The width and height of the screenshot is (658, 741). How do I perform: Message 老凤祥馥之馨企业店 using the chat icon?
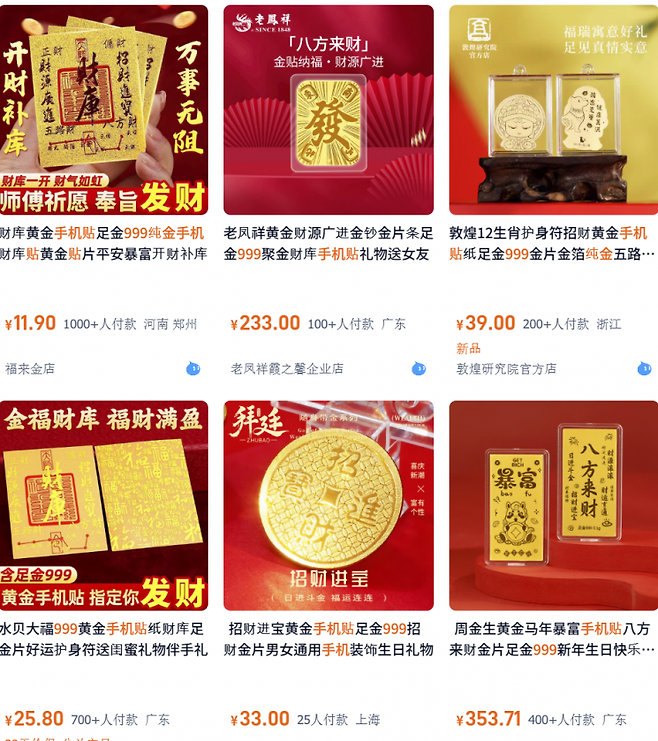click(419, 369)
